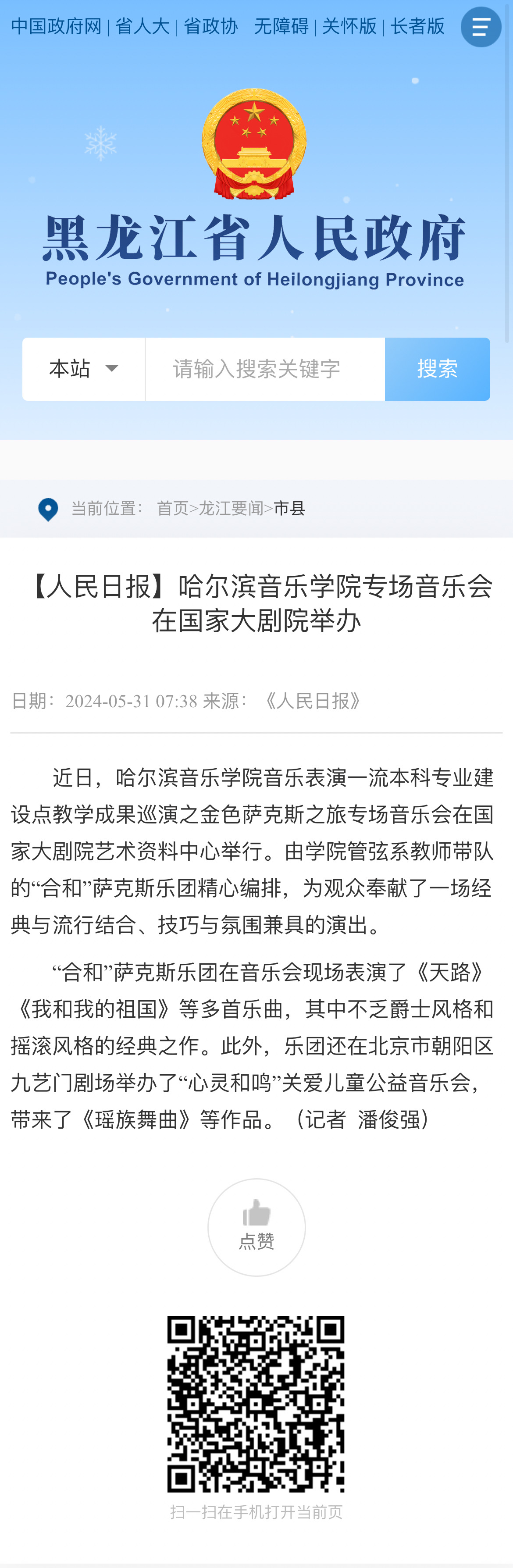The height and width of the screenshot is (1568, 513).
Task: Open 市县 in the breadcrumb
Action: click(289, 508)
